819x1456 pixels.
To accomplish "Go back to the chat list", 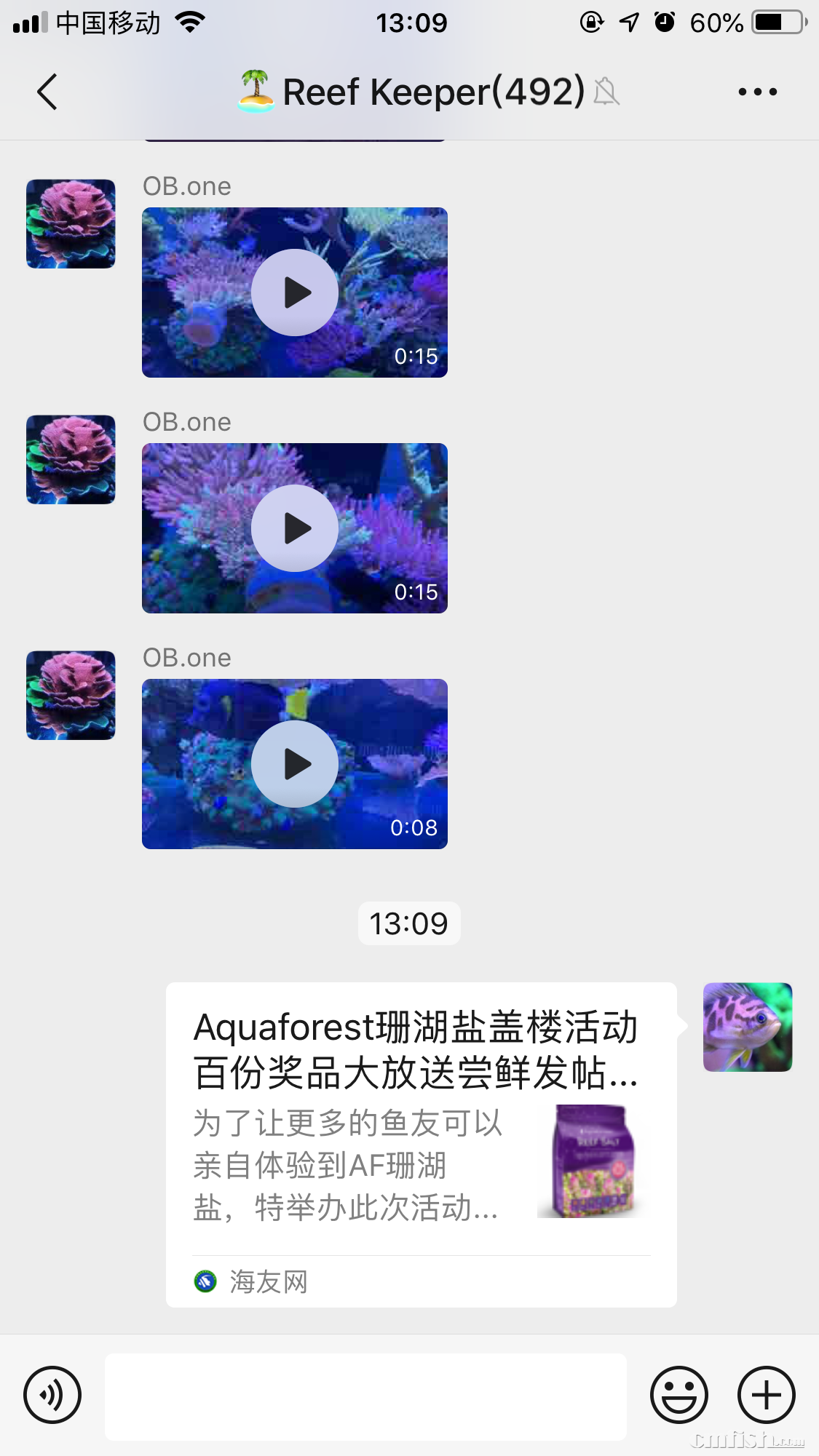I will [47, 92].
